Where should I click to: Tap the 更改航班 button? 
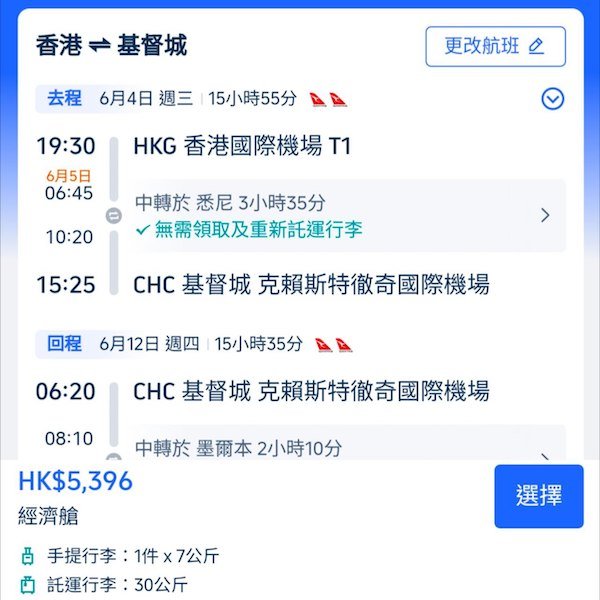click(495, 46)
